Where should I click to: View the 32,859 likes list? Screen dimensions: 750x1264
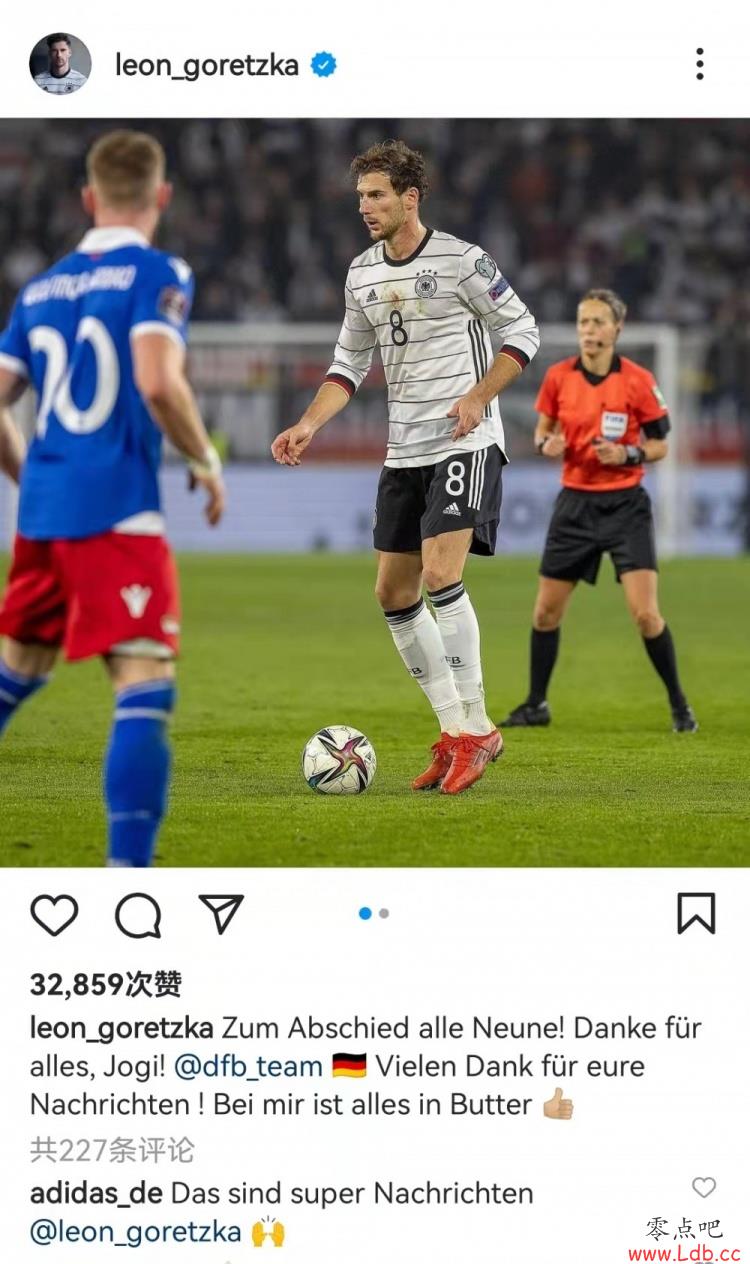[x=106, y=985]
